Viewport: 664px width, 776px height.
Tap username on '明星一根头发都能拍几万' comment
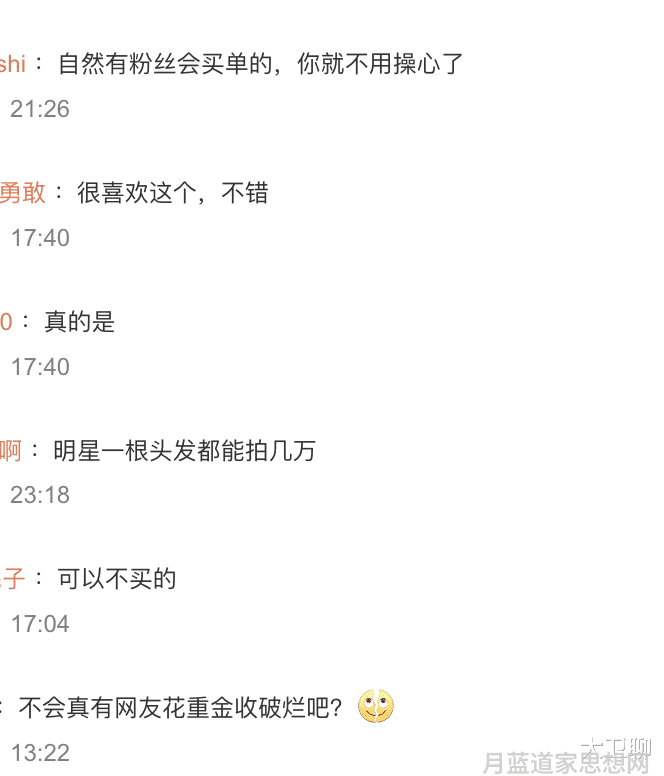11,451
